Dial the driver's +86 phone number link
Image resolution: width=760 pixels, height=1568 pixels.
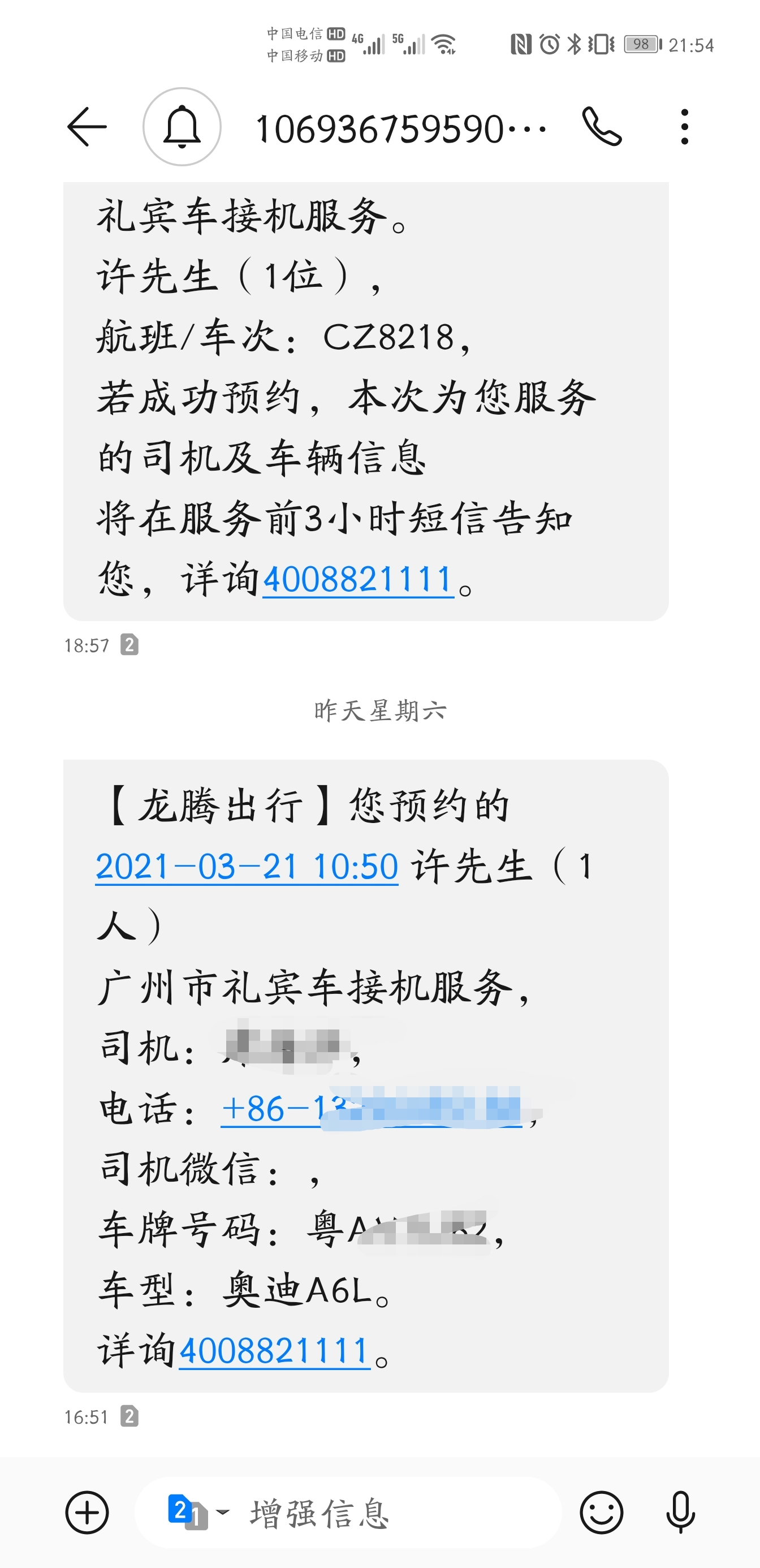pyautogui.click(x=371, y=1109)
